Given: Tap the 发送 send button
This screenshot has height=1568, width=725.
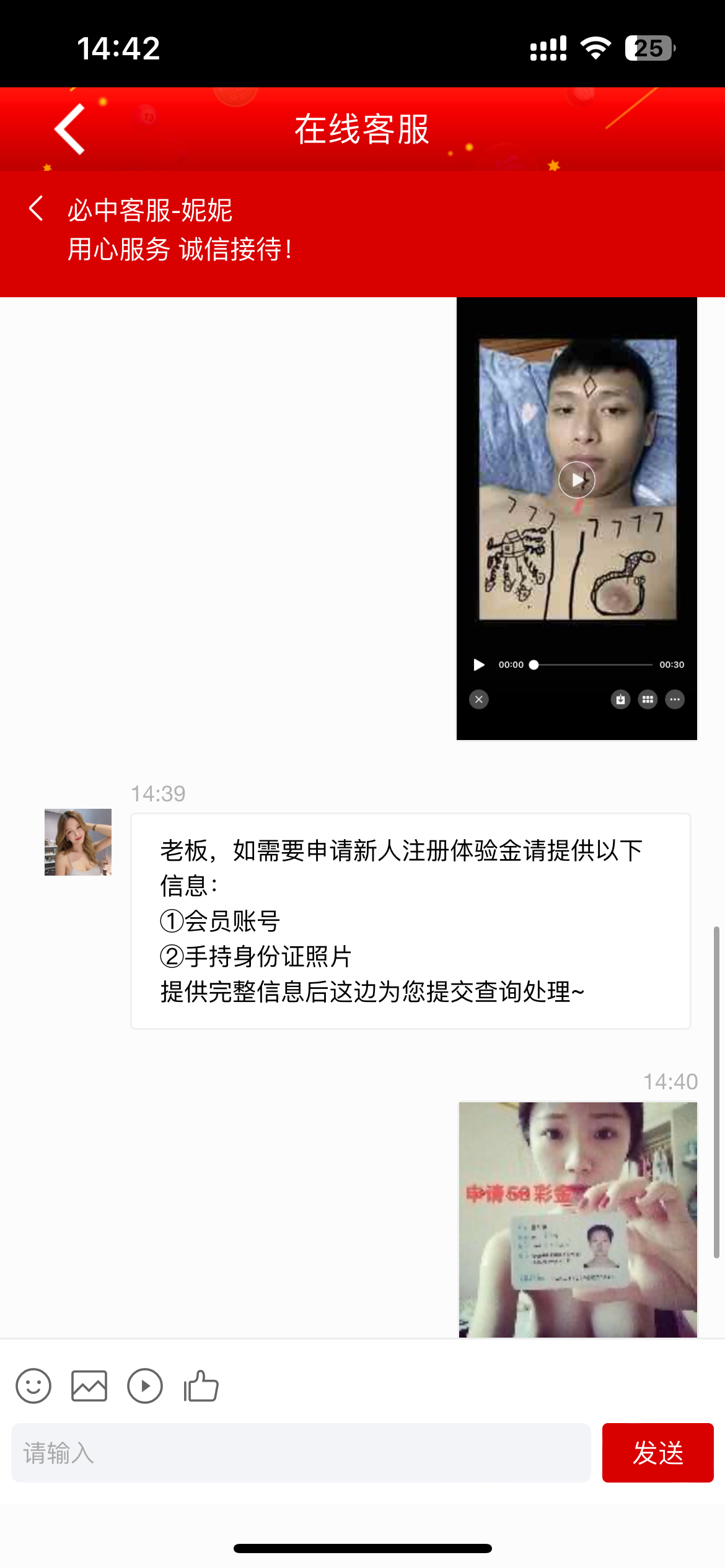Looking at the screenshot, I should click(657, 1453).
